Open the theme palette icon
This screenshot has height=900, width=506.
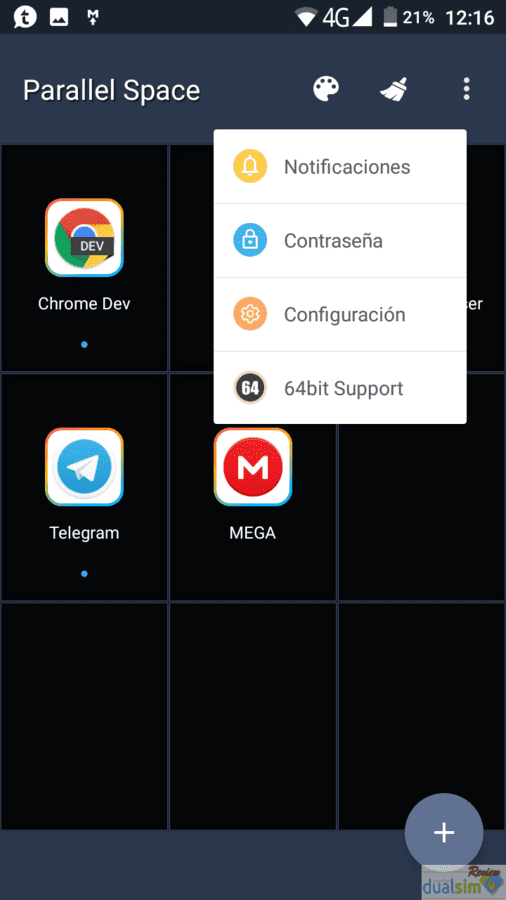pyautogui.click(x=326, y=90)
